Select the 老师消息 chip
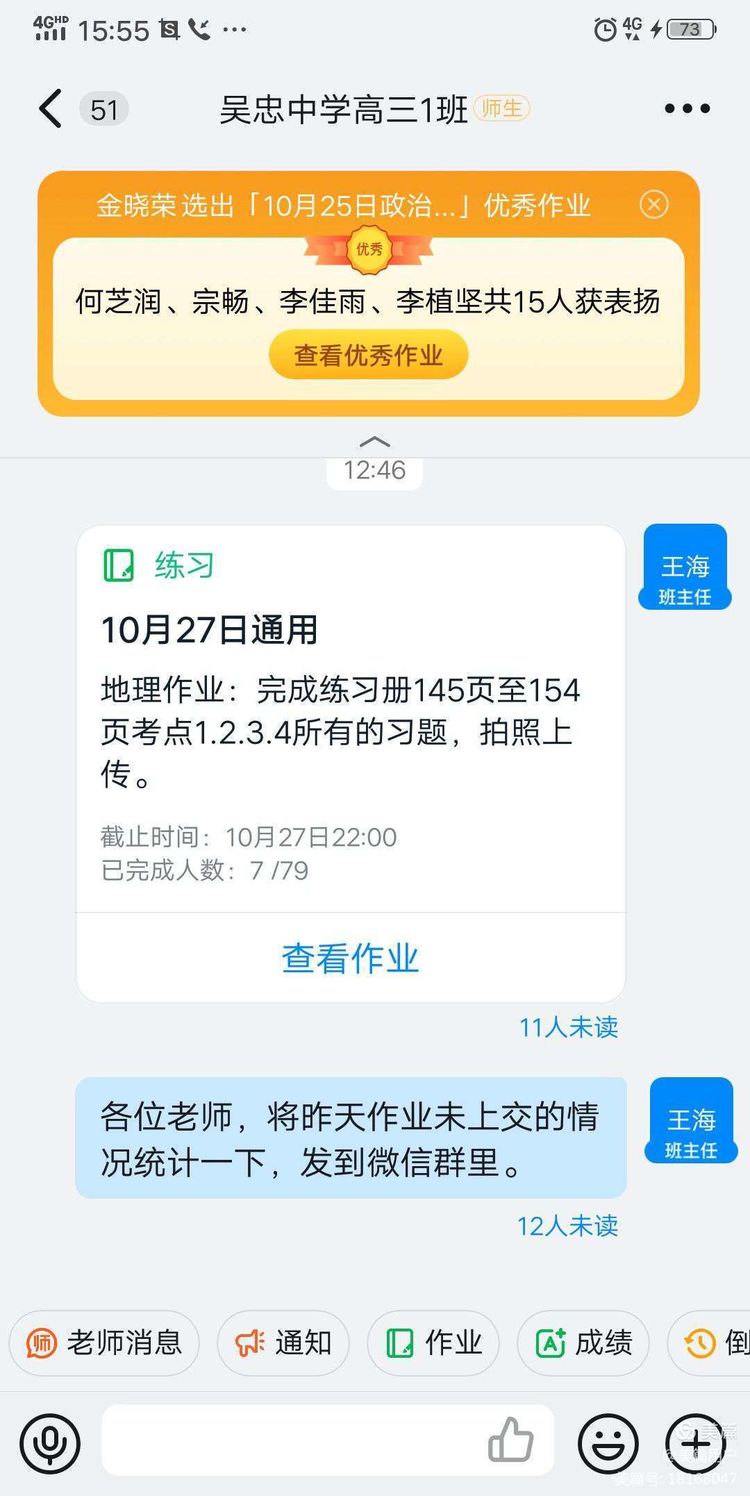 (x=105, y=1343)
